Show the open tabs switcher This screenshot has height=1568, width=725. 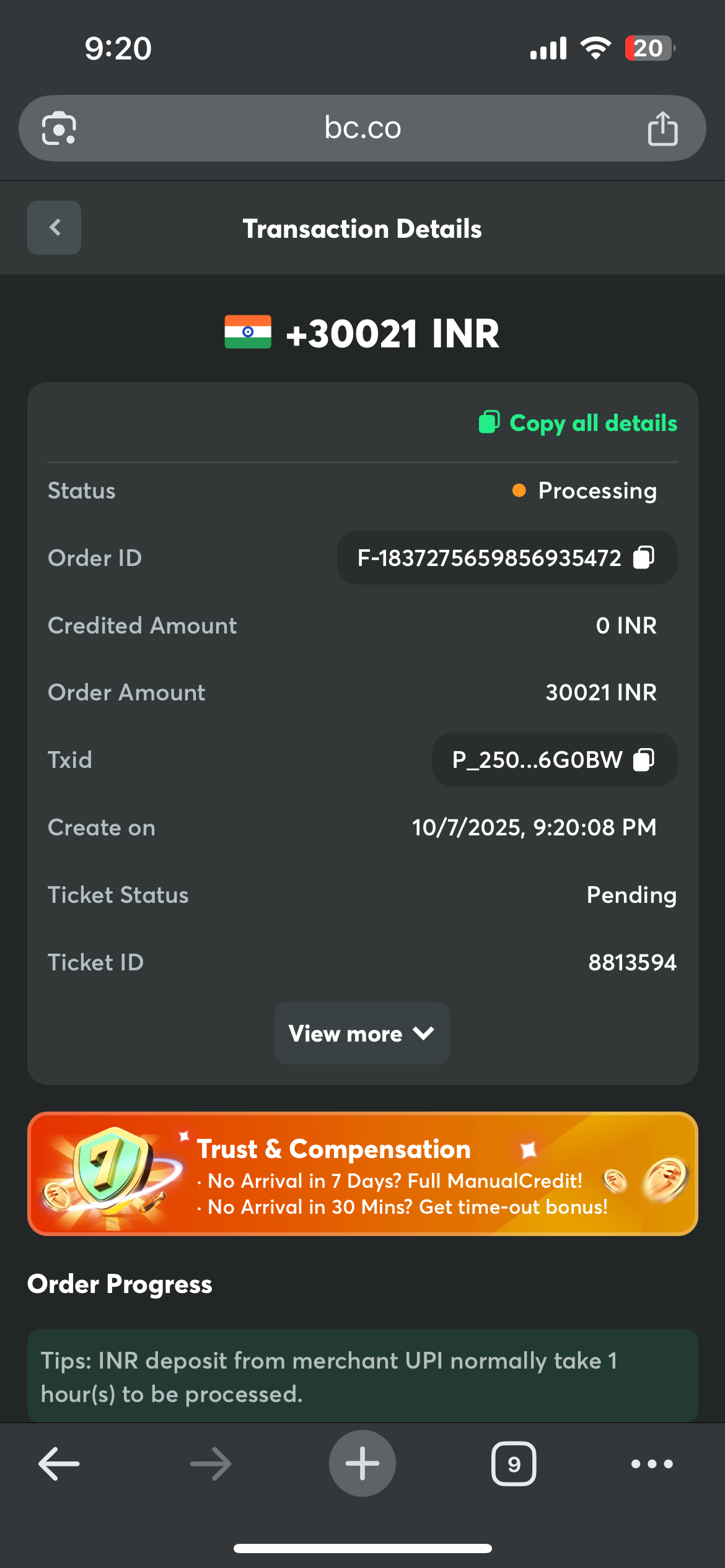tap(514, 1464)
